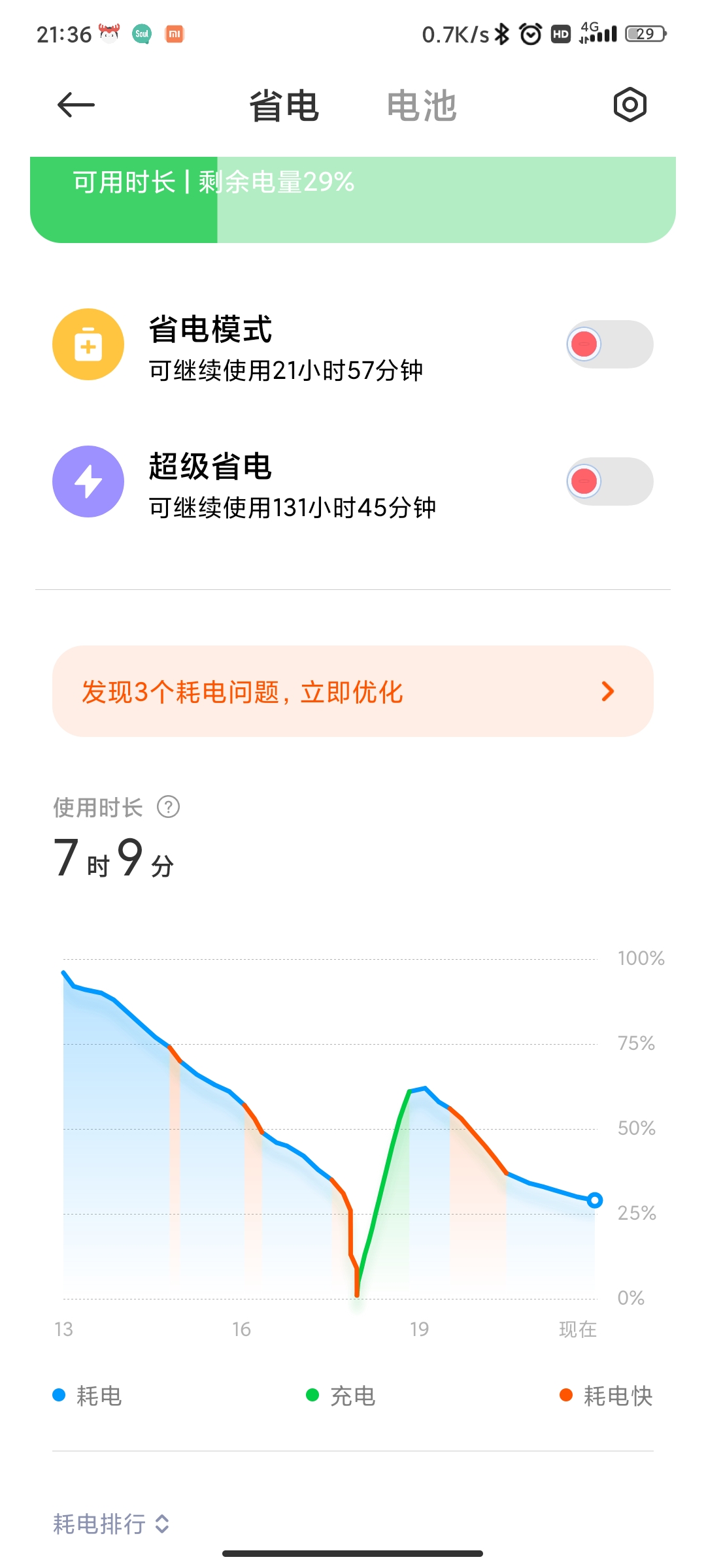706x1568 pixels.
Task: Switch to the 电池 tab
Action: [422, 106]
